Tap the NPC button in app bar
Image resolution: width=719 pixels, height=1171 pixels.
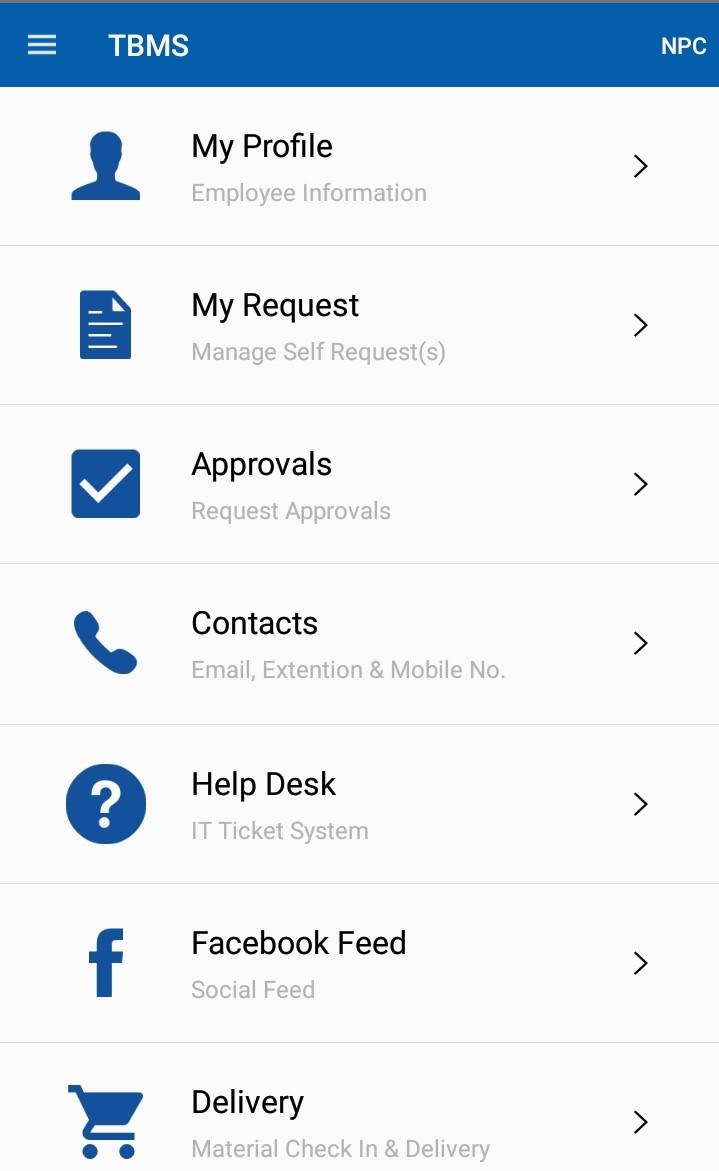pos(683,46)
